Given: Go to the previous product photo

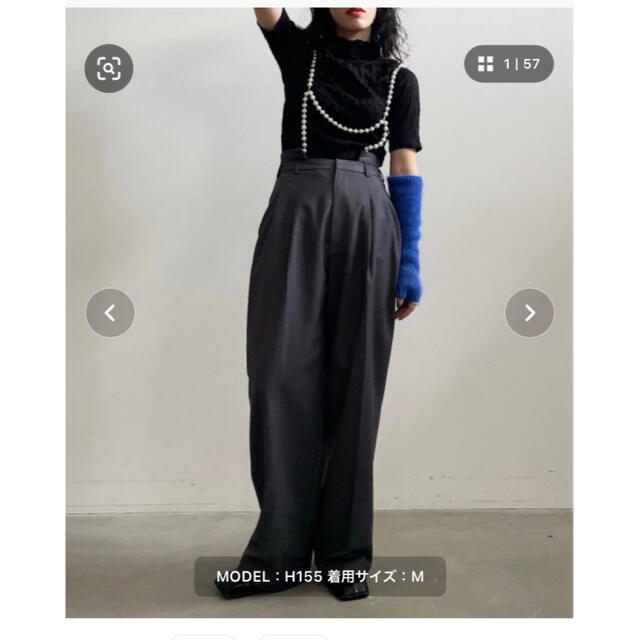Looking at the screenshot, I should coord(110,313).
